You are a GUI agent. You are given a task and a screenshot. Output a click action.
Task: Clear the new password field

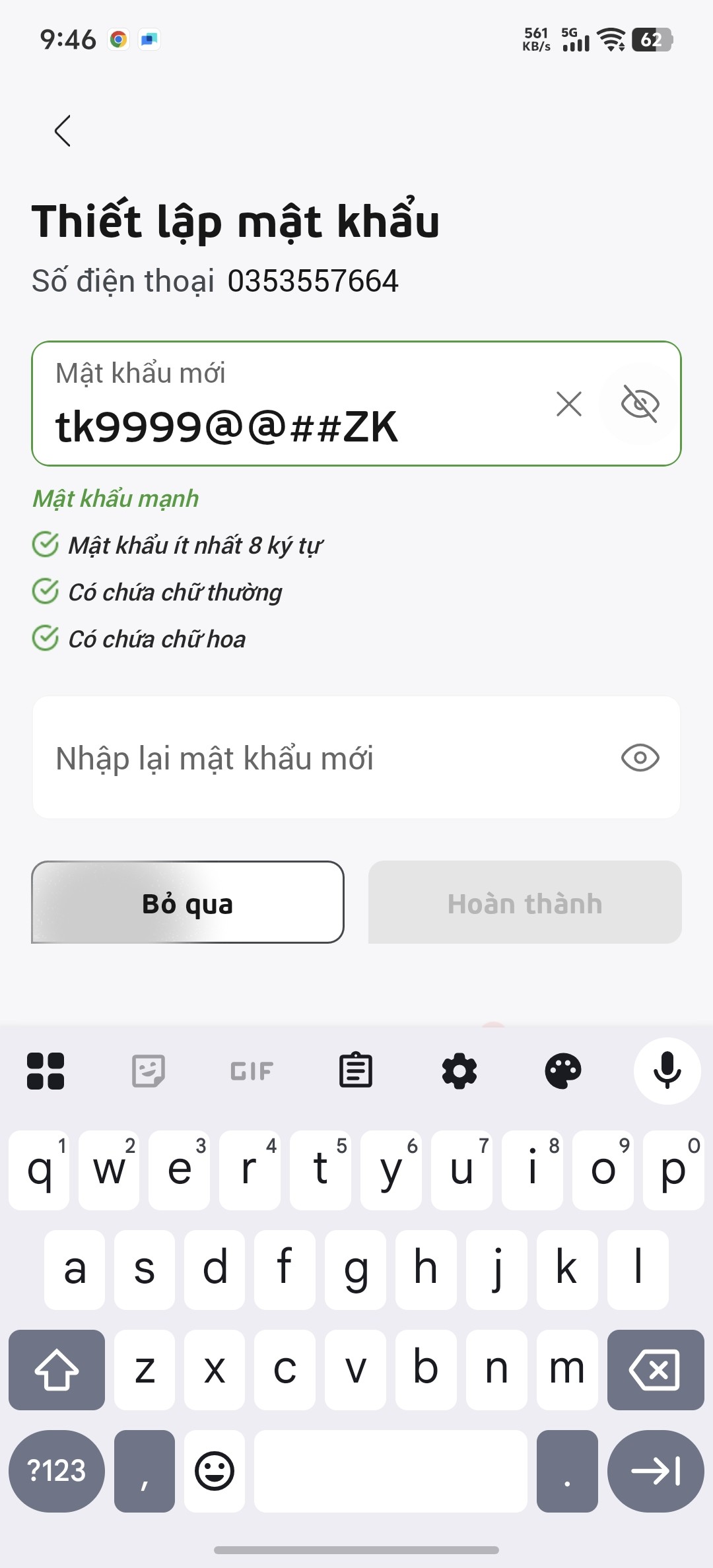[x=568, y=404]
